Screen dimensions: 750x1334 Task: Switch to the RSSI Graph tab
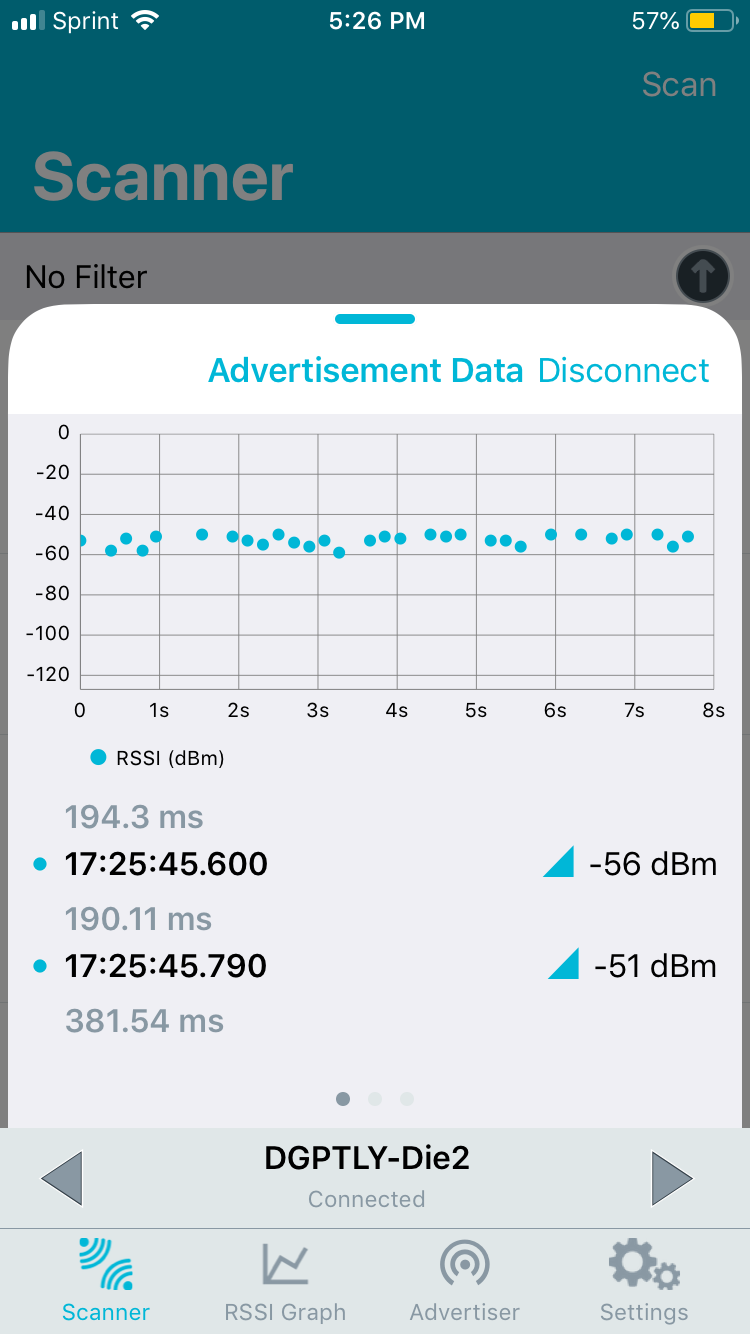click(285, 1282)
